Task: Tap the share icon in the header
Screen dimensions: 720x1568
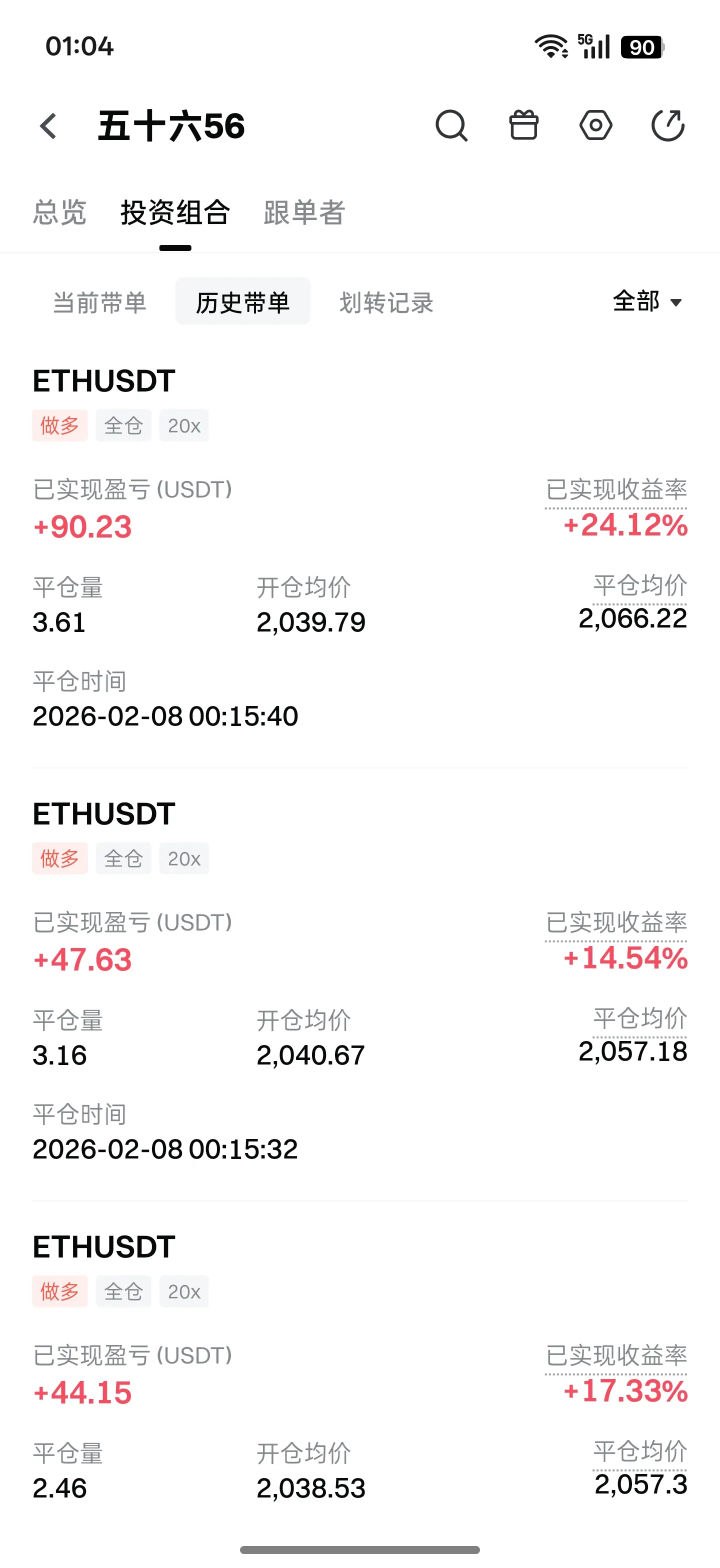Action: 668,125
